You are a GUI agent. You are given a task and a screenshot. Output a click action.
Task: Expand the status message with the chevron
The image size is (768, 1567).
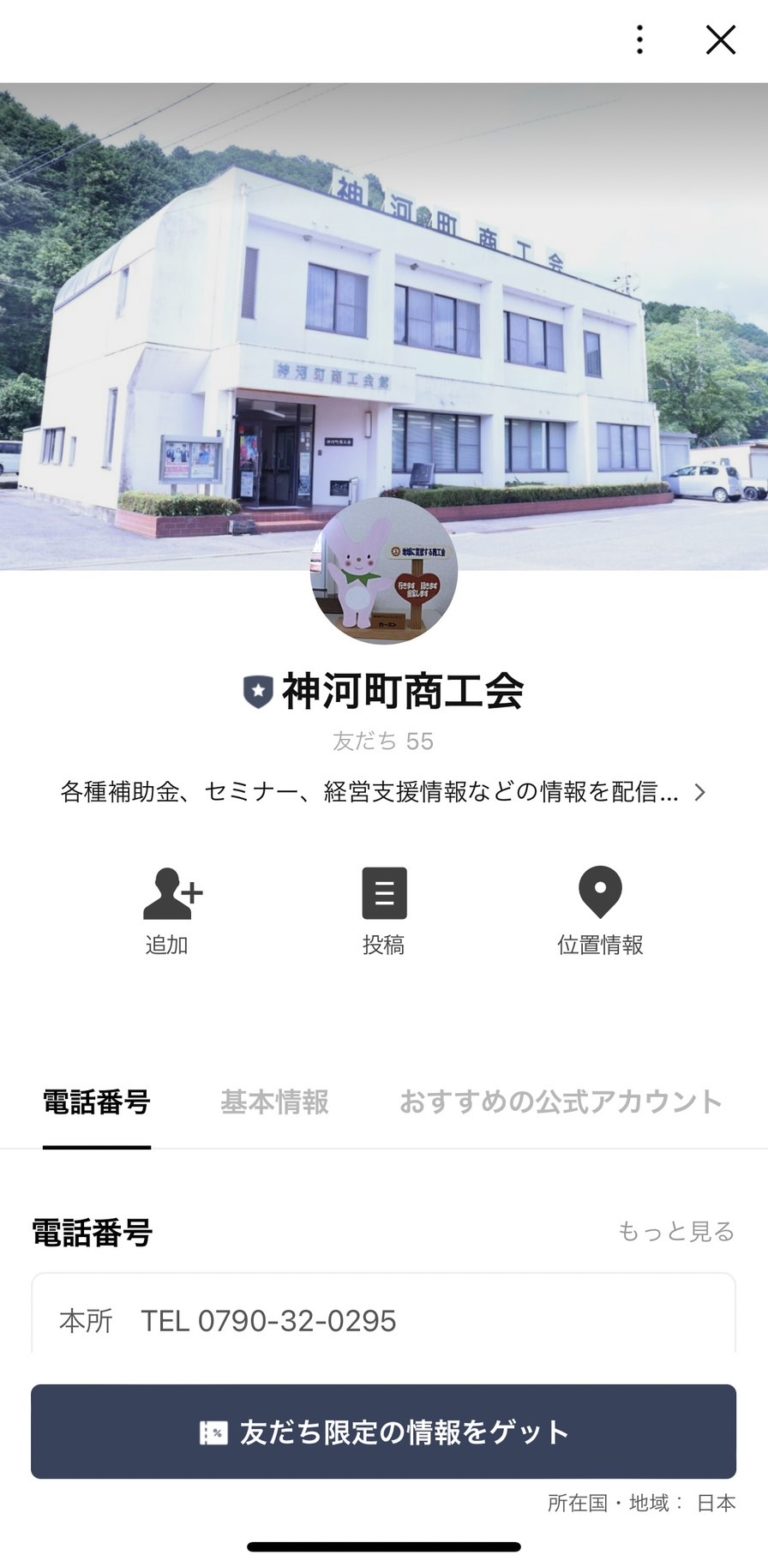700,790
